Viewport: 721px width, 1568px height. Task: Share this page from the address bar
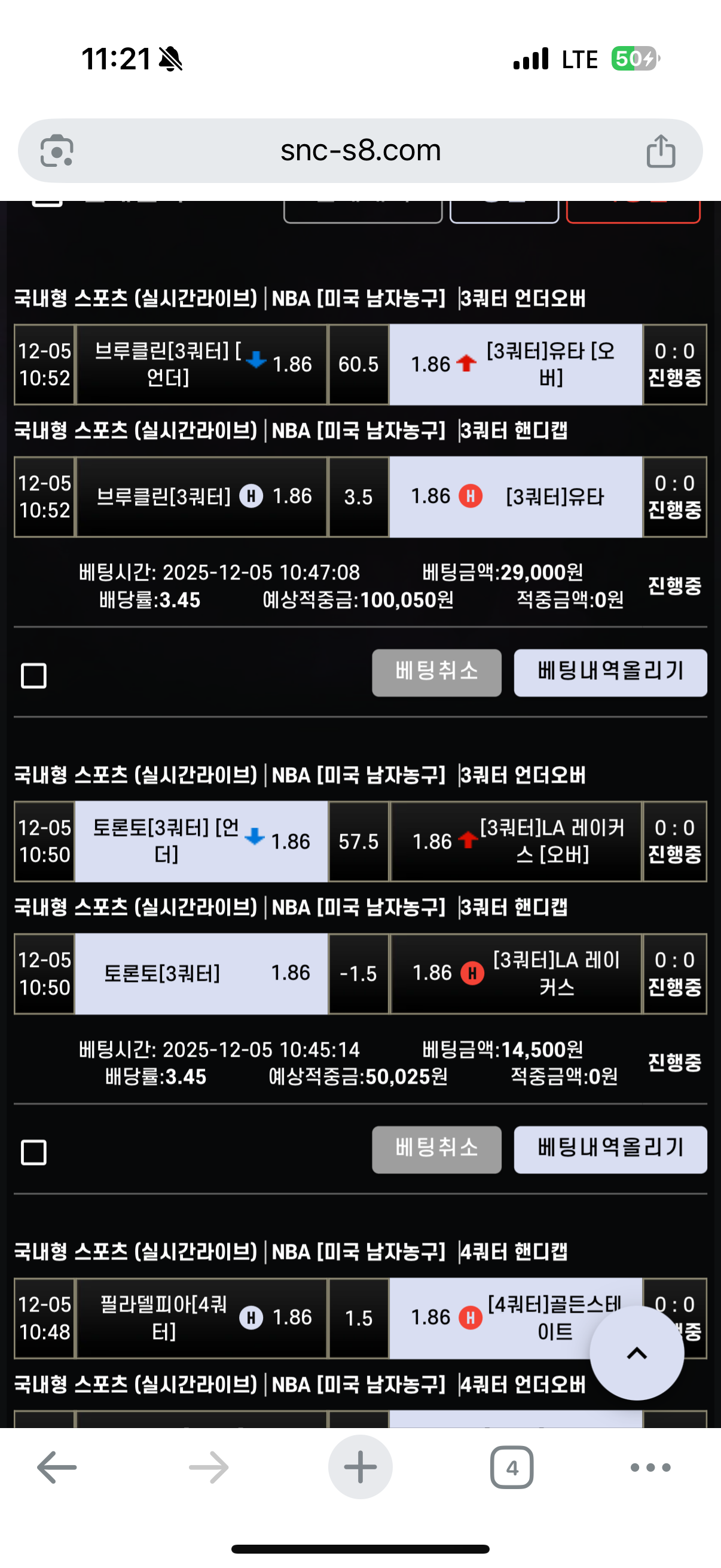661,150
